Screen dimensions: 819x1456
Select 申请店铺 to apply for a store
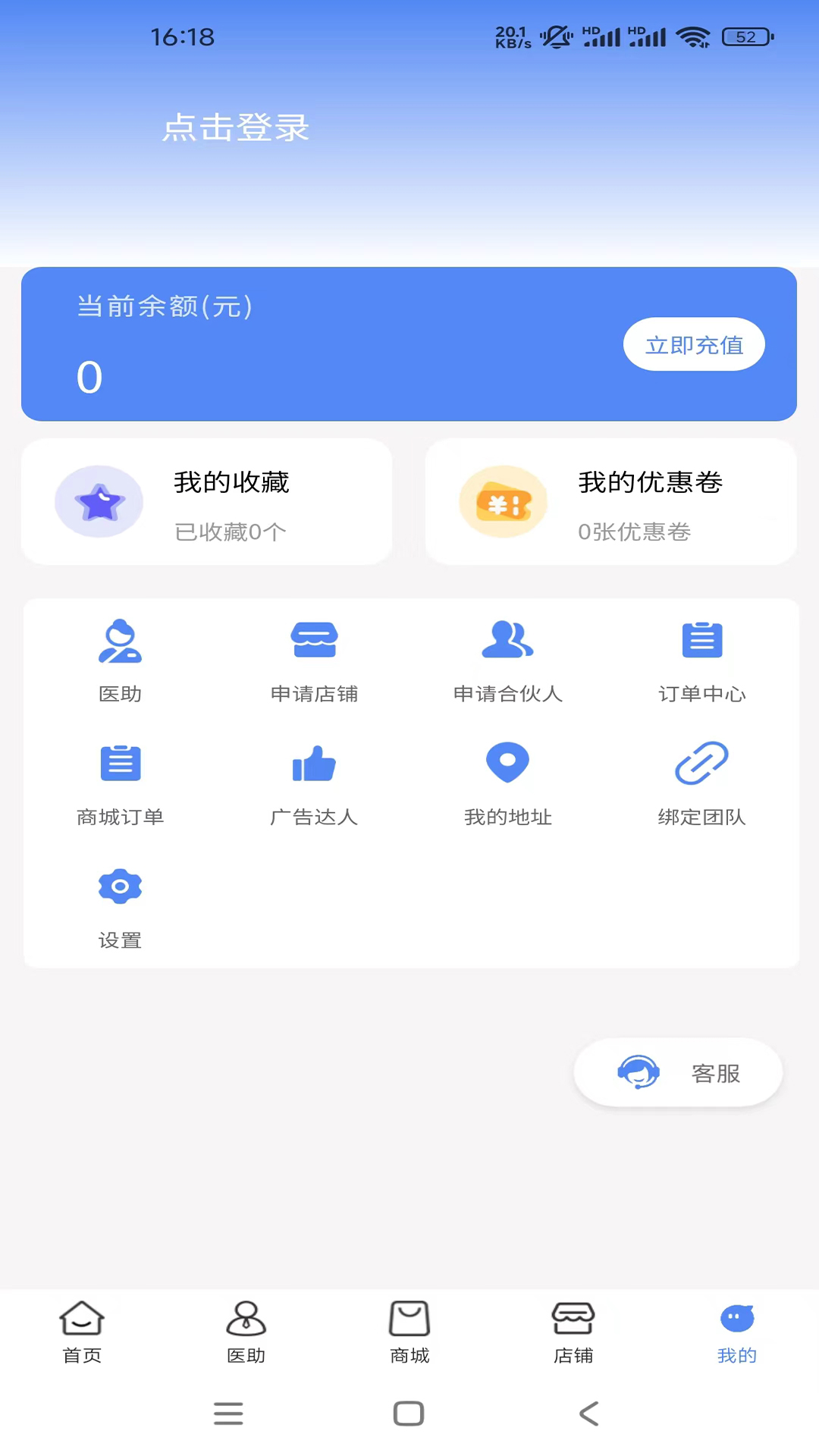click(x=314, y=660)
